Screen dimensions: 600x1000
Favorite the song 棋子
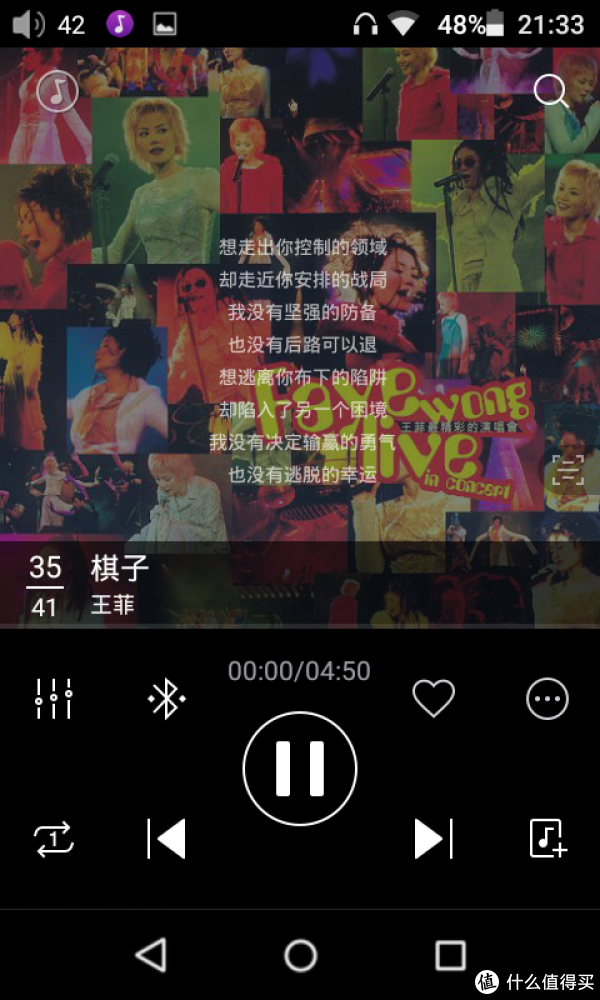[x=433, y=698]
